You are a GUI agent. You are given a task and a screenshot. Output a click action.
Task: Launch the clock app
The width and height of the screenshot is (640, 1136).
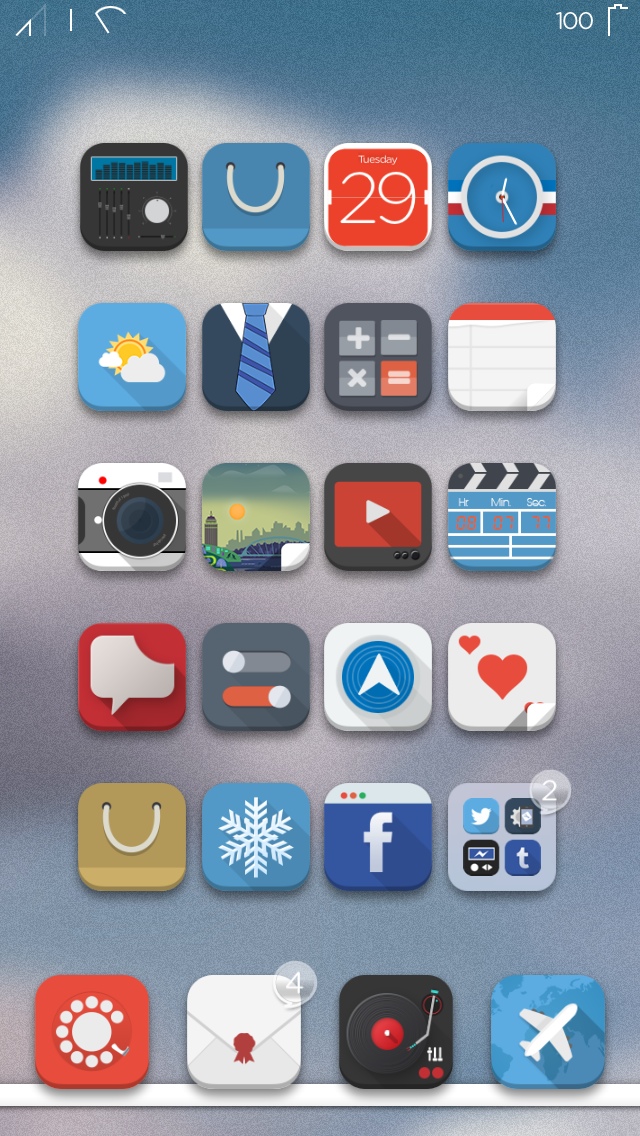pyautogui.click(x=502, y=196)
